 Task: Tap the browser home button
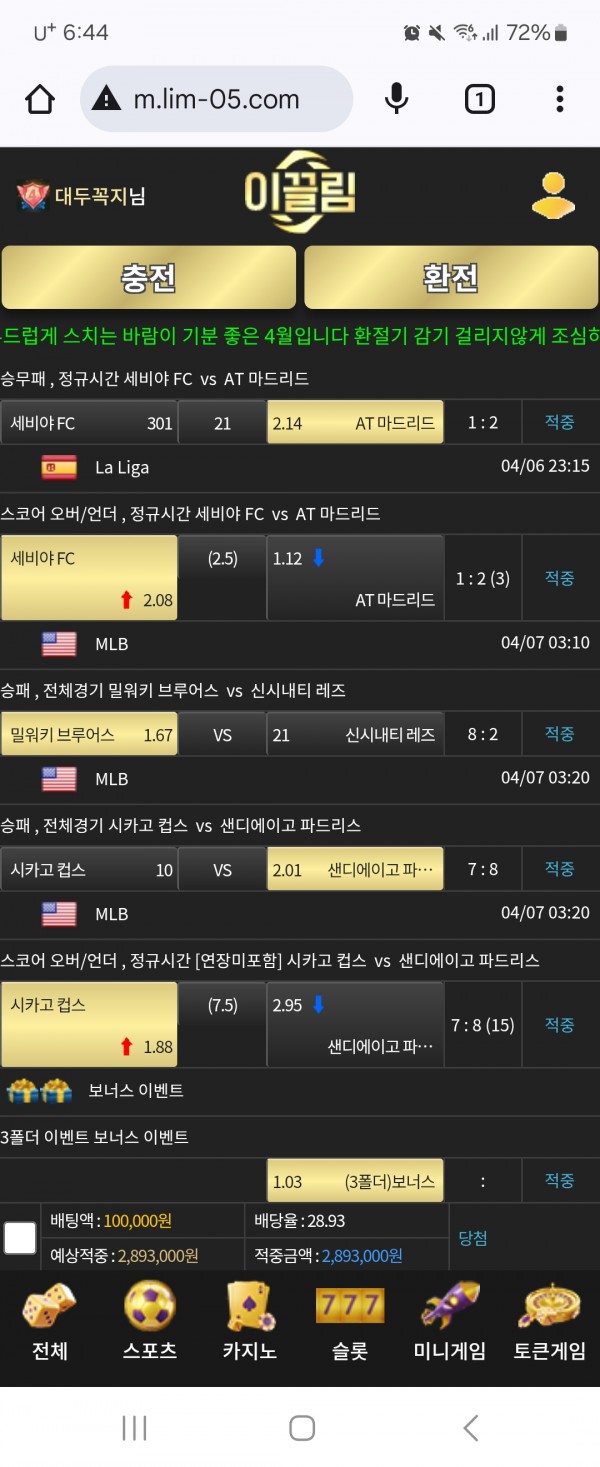pos(40,99)
